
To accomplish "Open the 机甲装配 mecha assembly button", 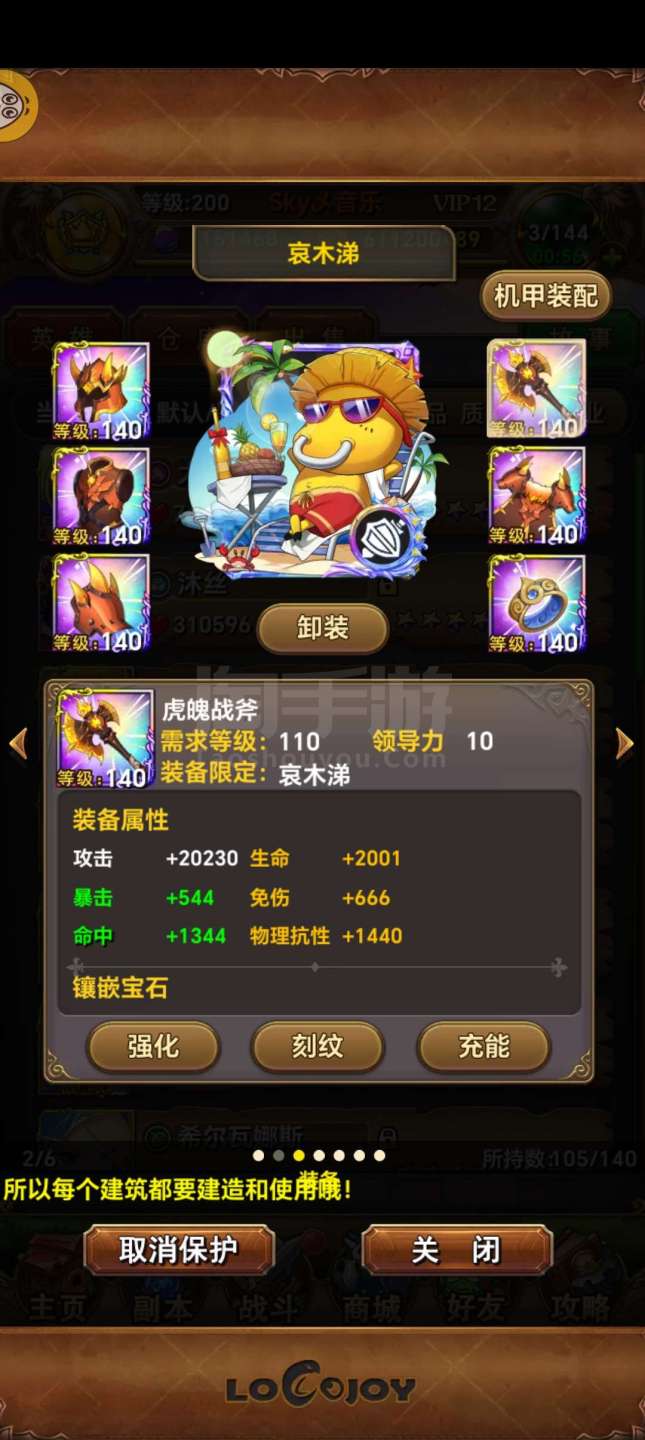I will pos(546,297).
